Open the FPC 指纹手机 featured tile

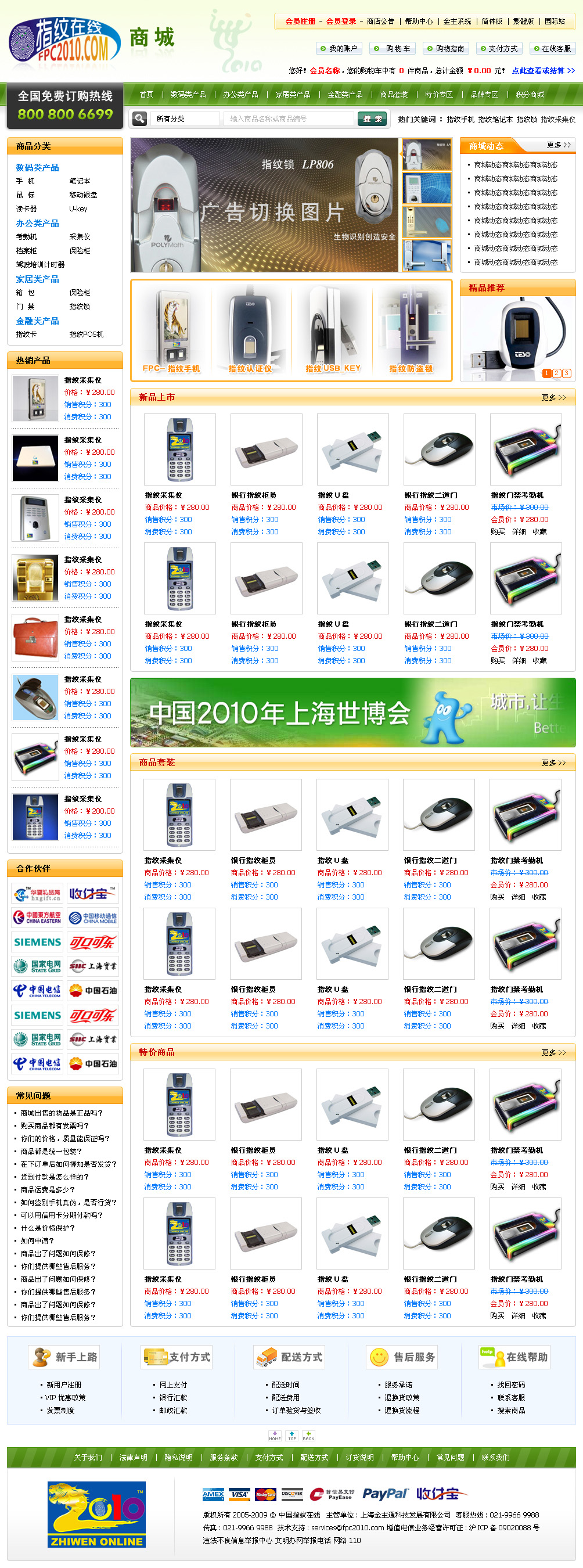[171, 330]
